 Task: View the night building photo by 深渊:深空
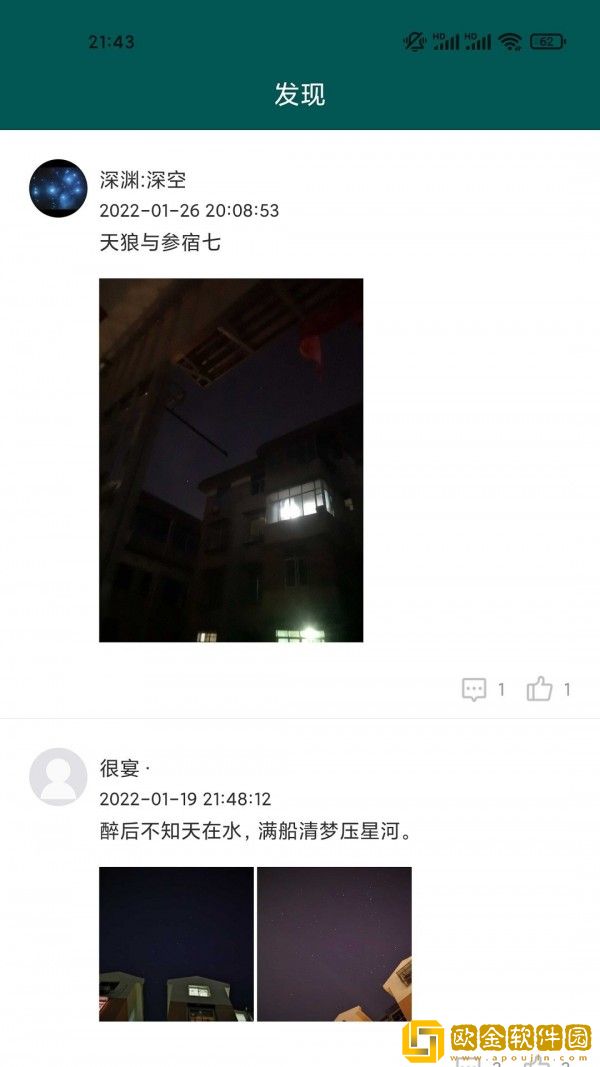(231, 460)
